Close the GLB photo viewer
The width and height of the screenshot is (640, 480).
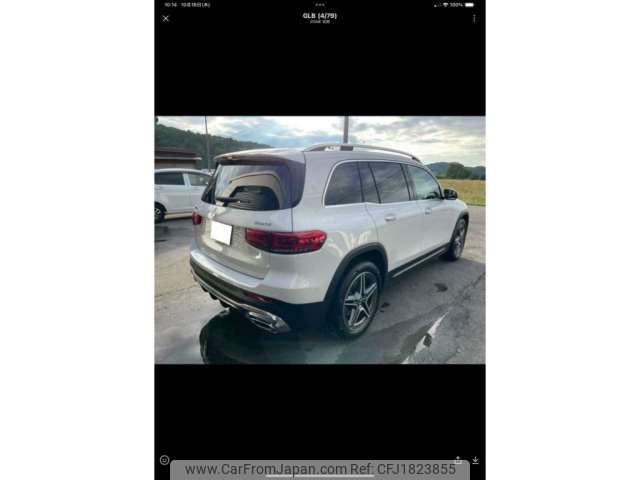coord(166,18)
